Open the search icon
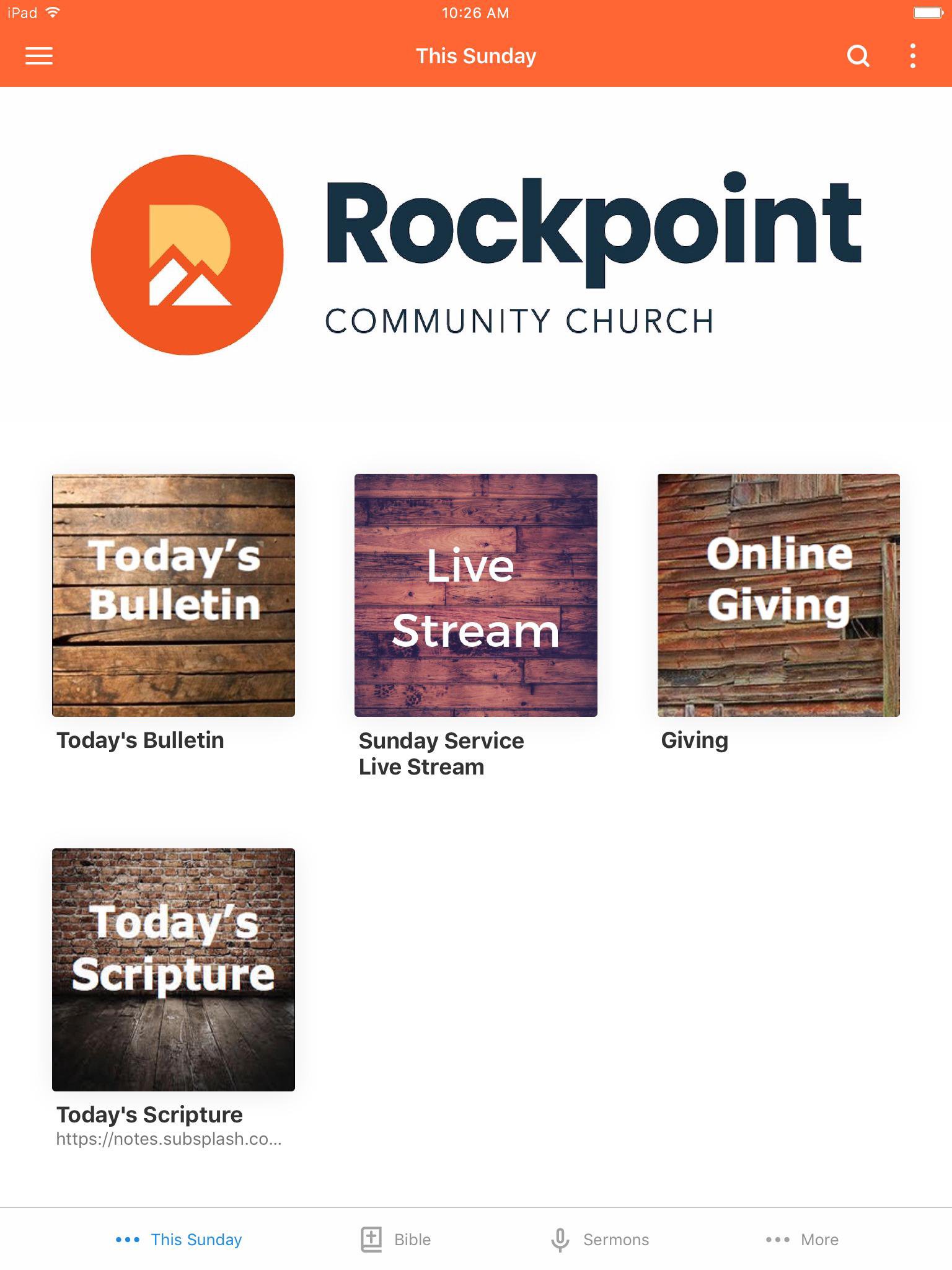This screenshot has height=1270, width=952. [858, 56]
